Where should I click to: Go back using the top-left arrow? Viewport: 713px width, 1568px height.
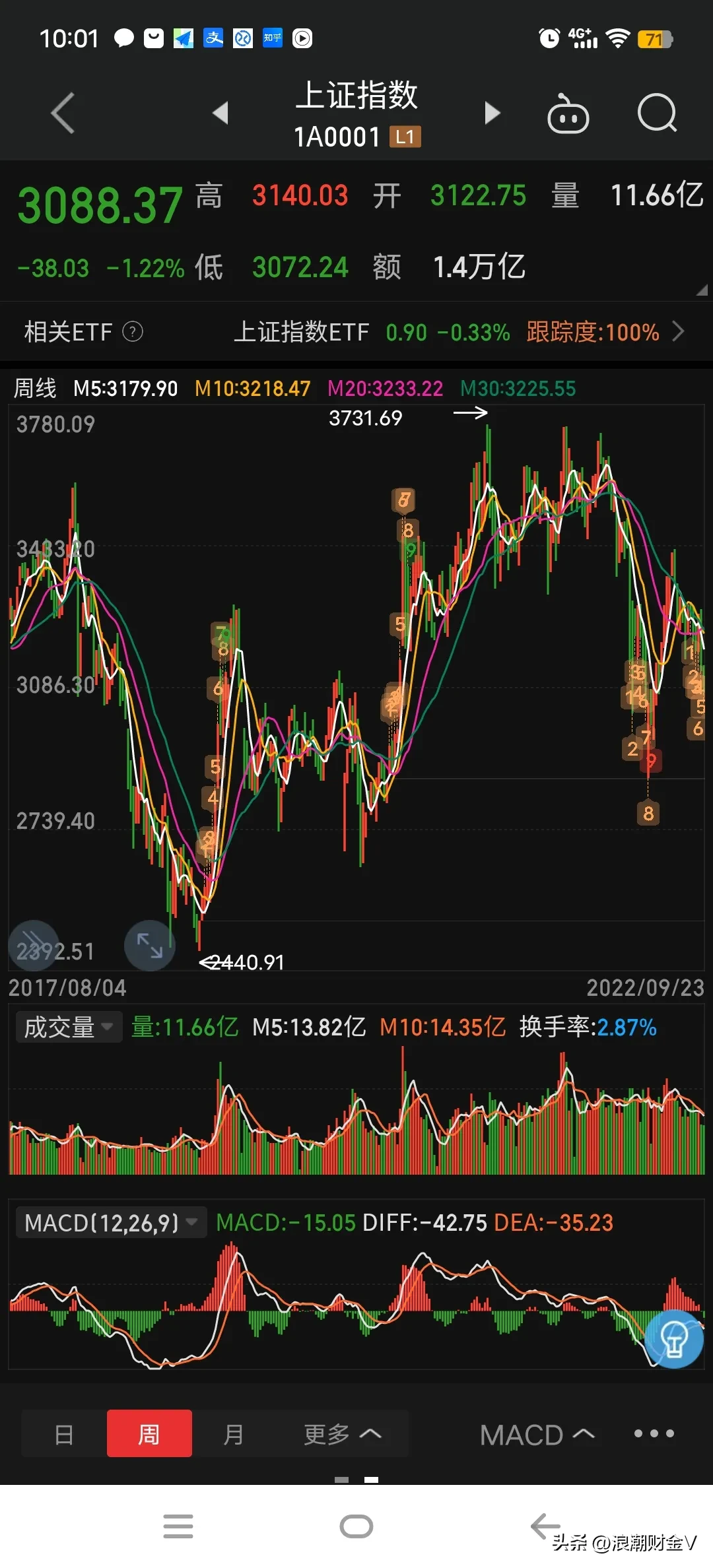[x=63, y=114]
